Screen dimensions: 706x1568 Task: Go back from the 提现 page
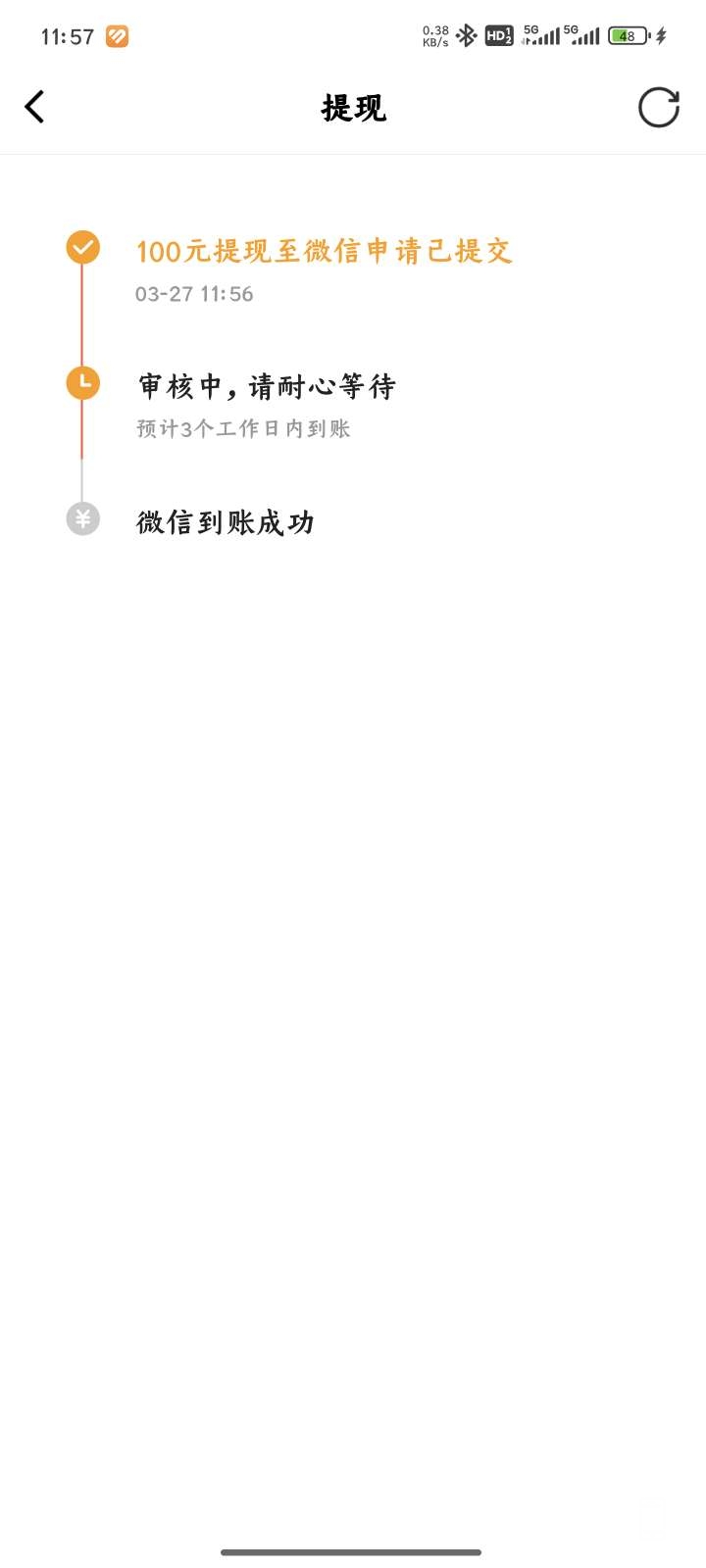tap(35, 107)
